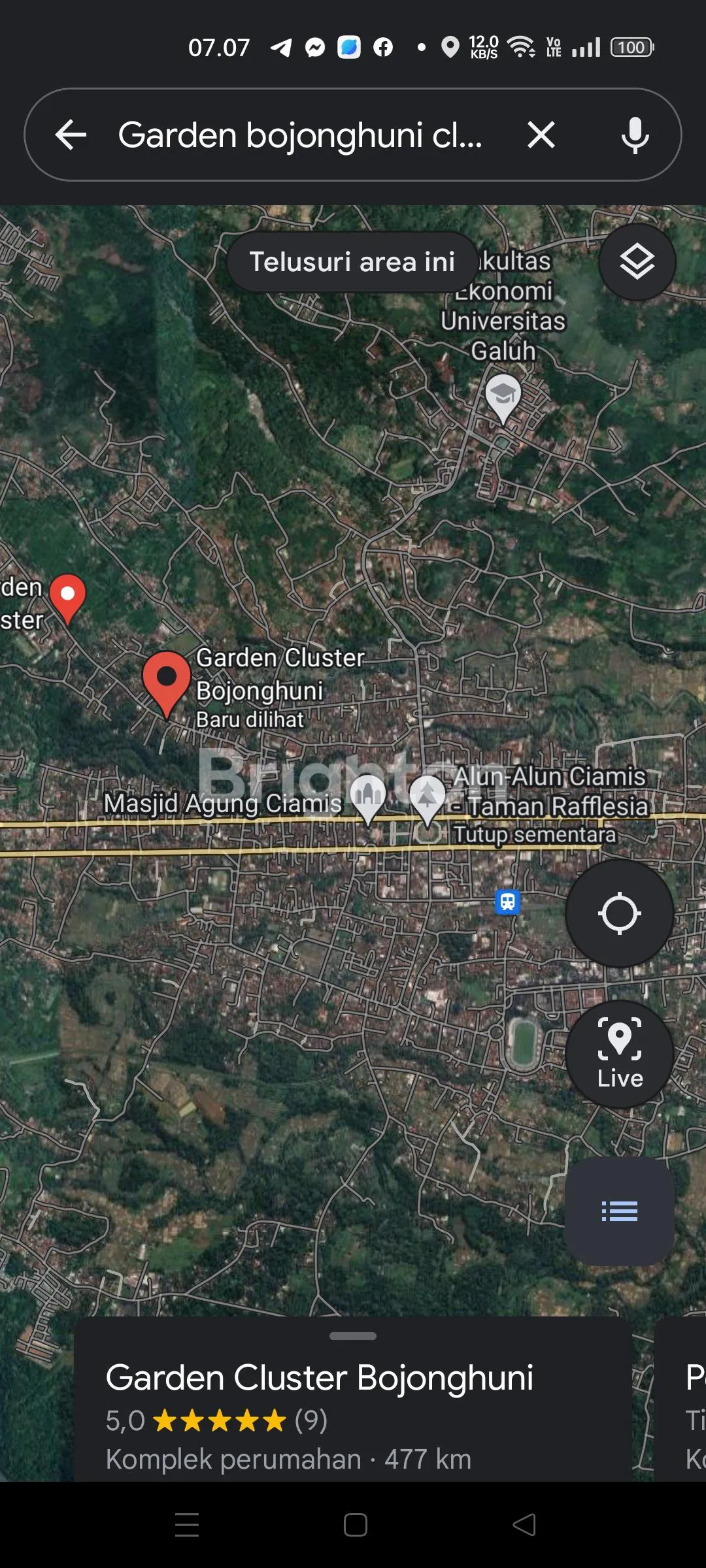Show results as list

618,1211
